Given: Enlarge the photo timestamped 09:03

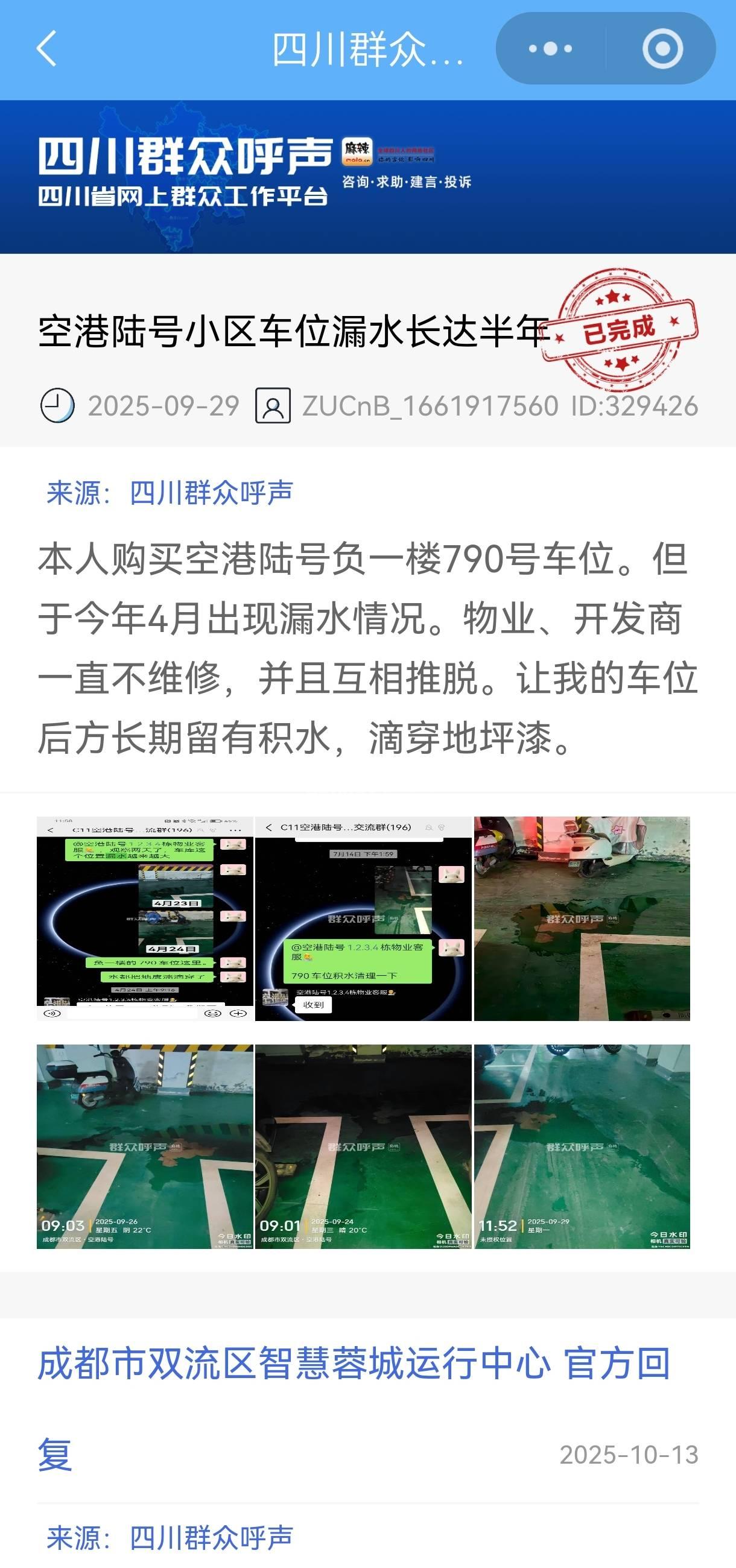Looking at the screenshot, I should pos(145,1146).
